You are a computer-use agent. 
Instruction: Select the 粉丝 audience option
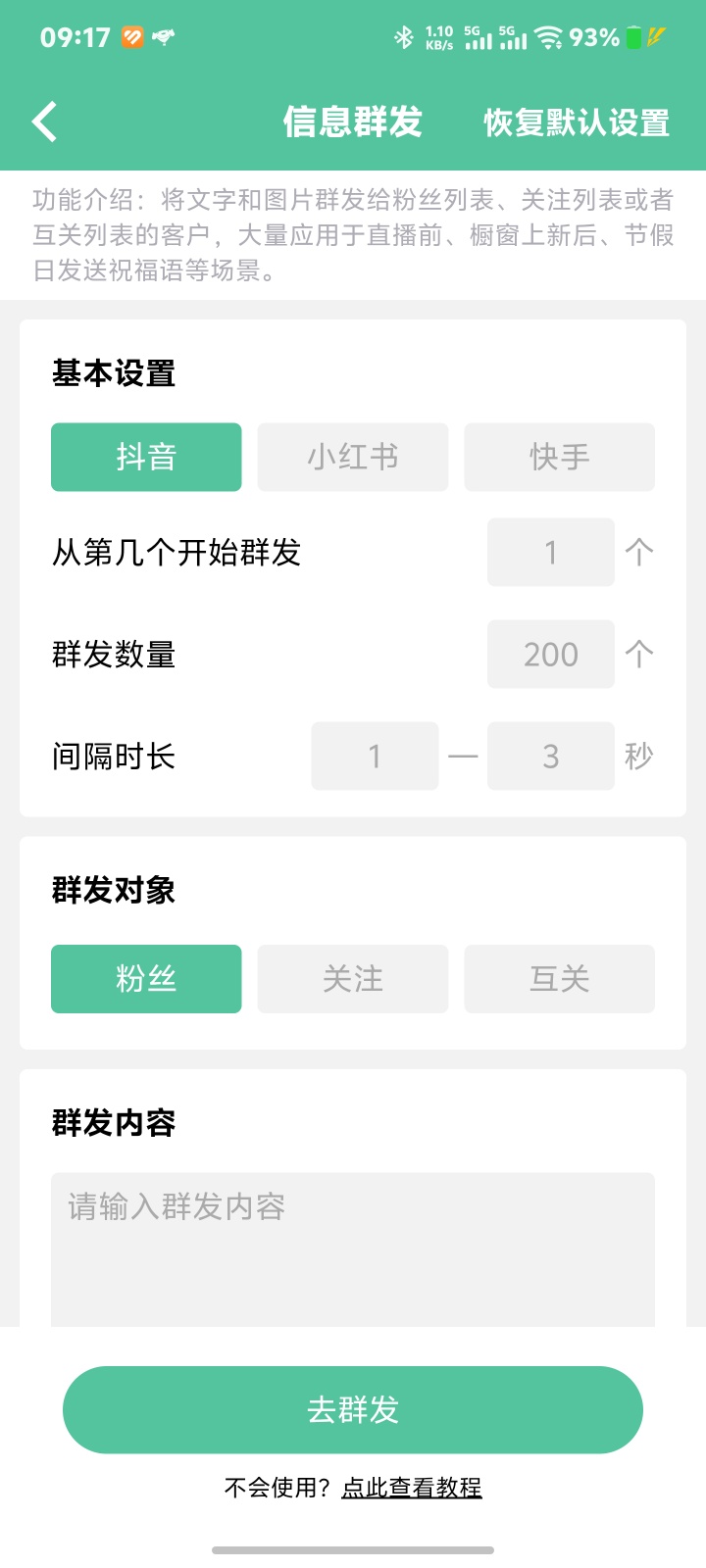[146, 978]
